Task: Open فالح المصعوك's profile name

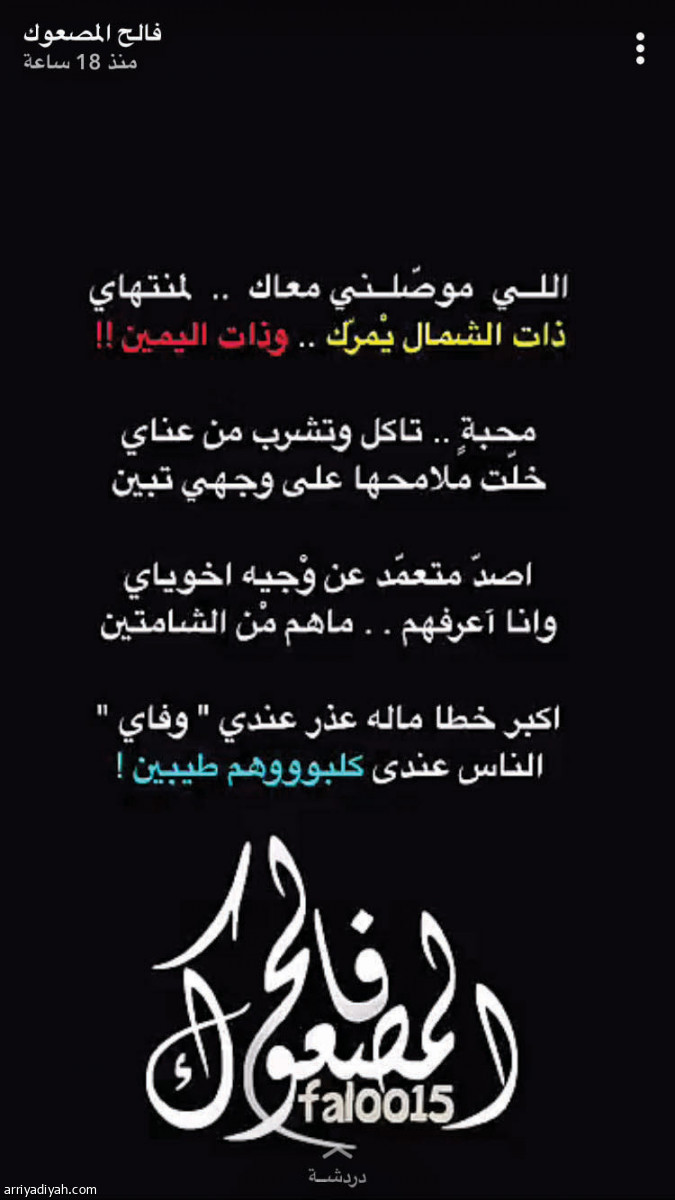Action: 92,34
